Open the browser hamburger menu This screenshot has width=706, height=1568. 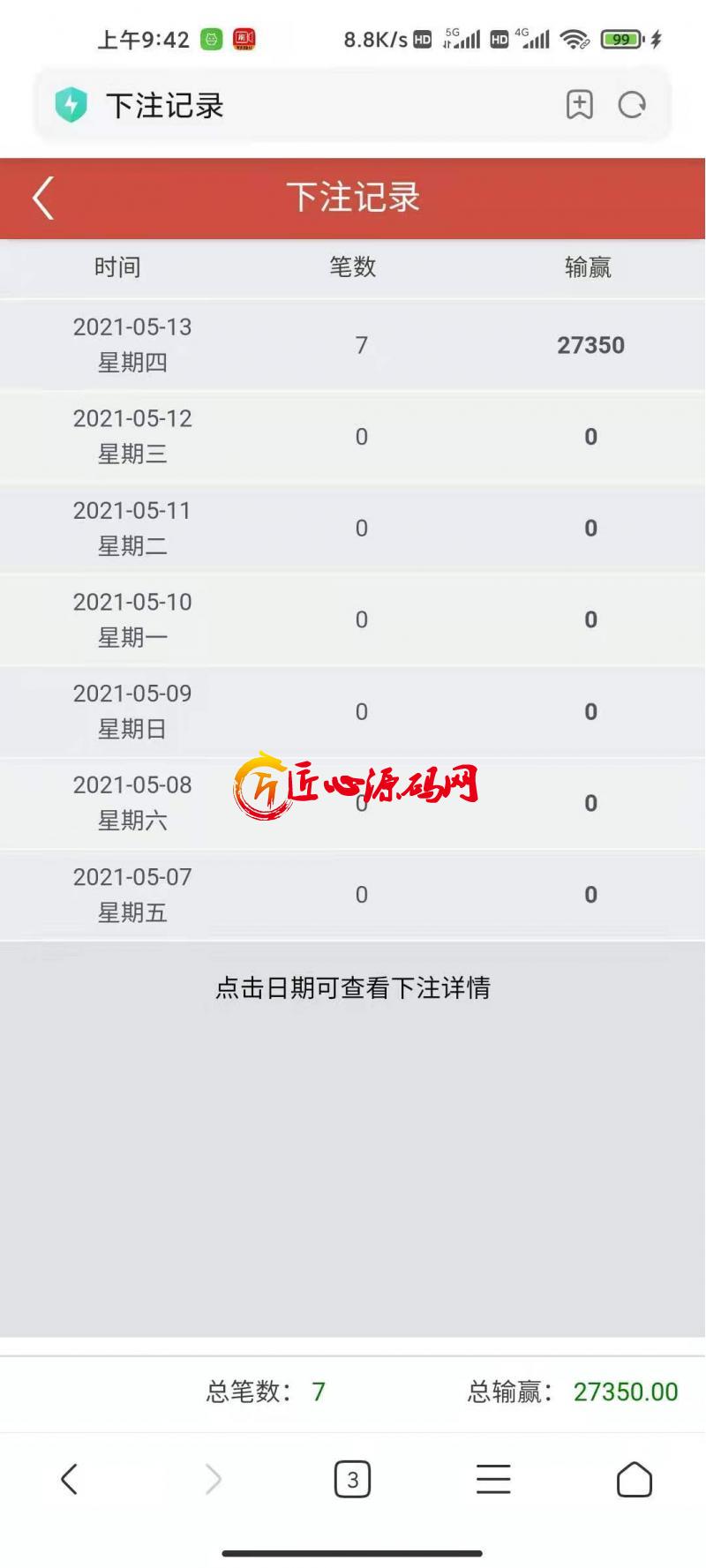coord(493,1479)
